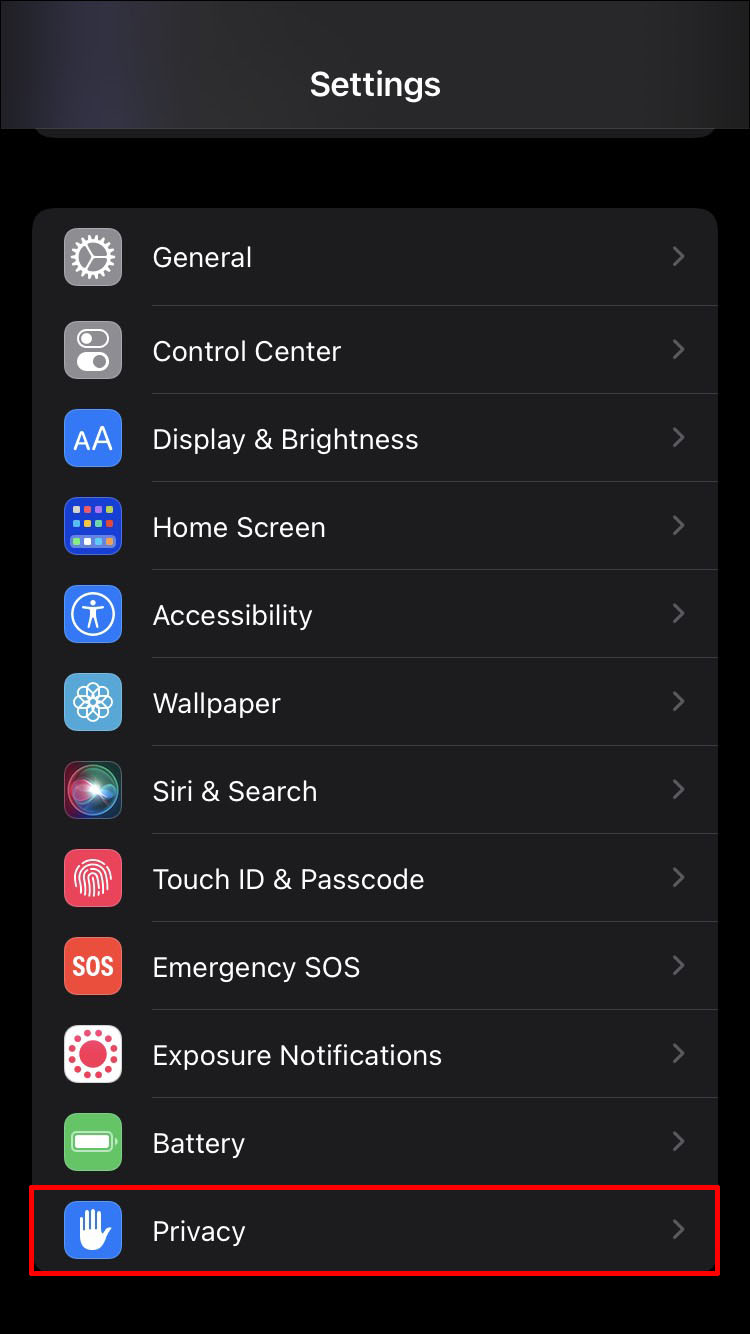Screen dimensions: 750x1334
Task: Open Wallpaper settings
Action: point(375,703)
